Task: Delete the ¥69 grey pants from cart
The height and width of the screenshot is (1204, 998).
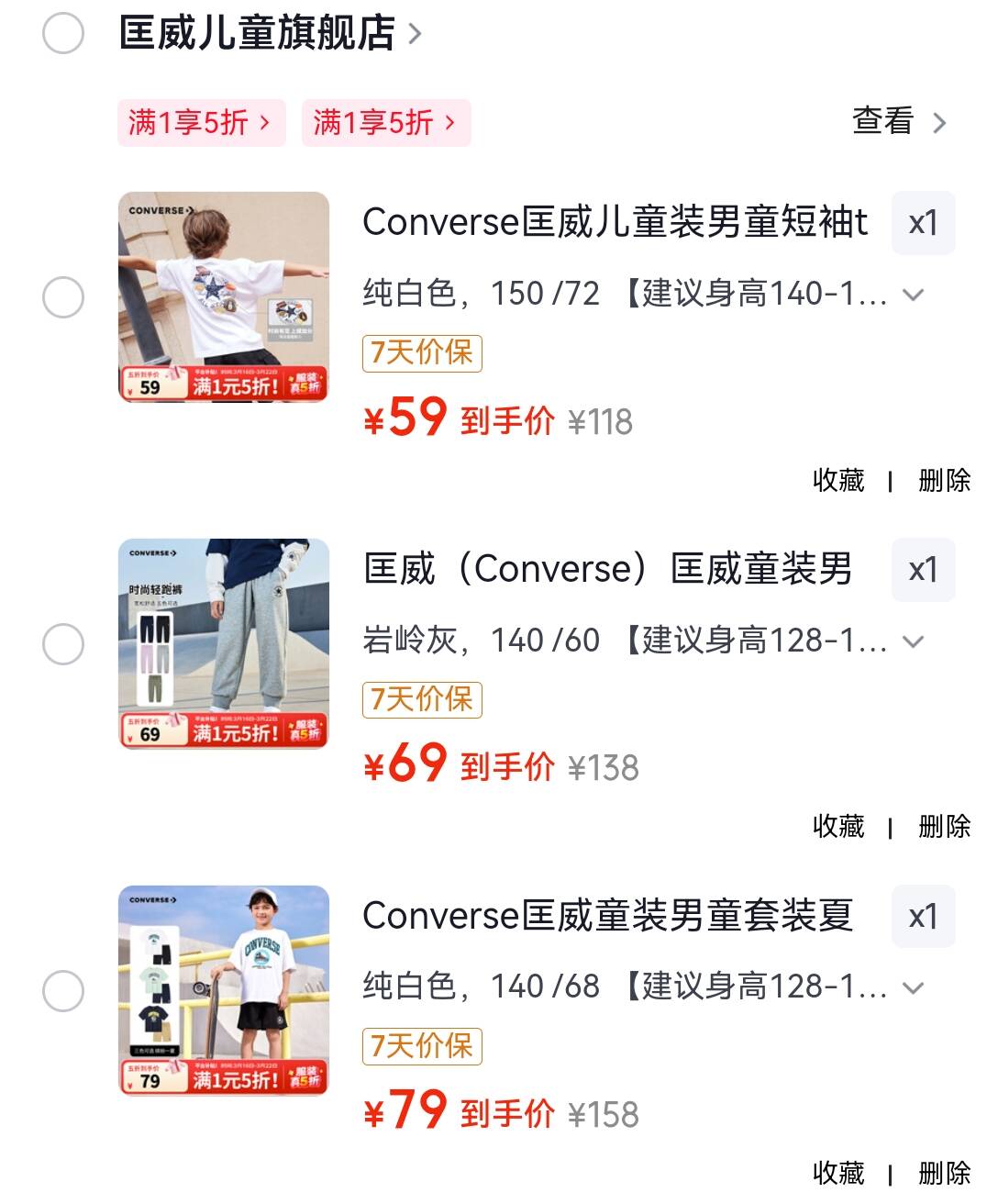Action: pos(944,826)
